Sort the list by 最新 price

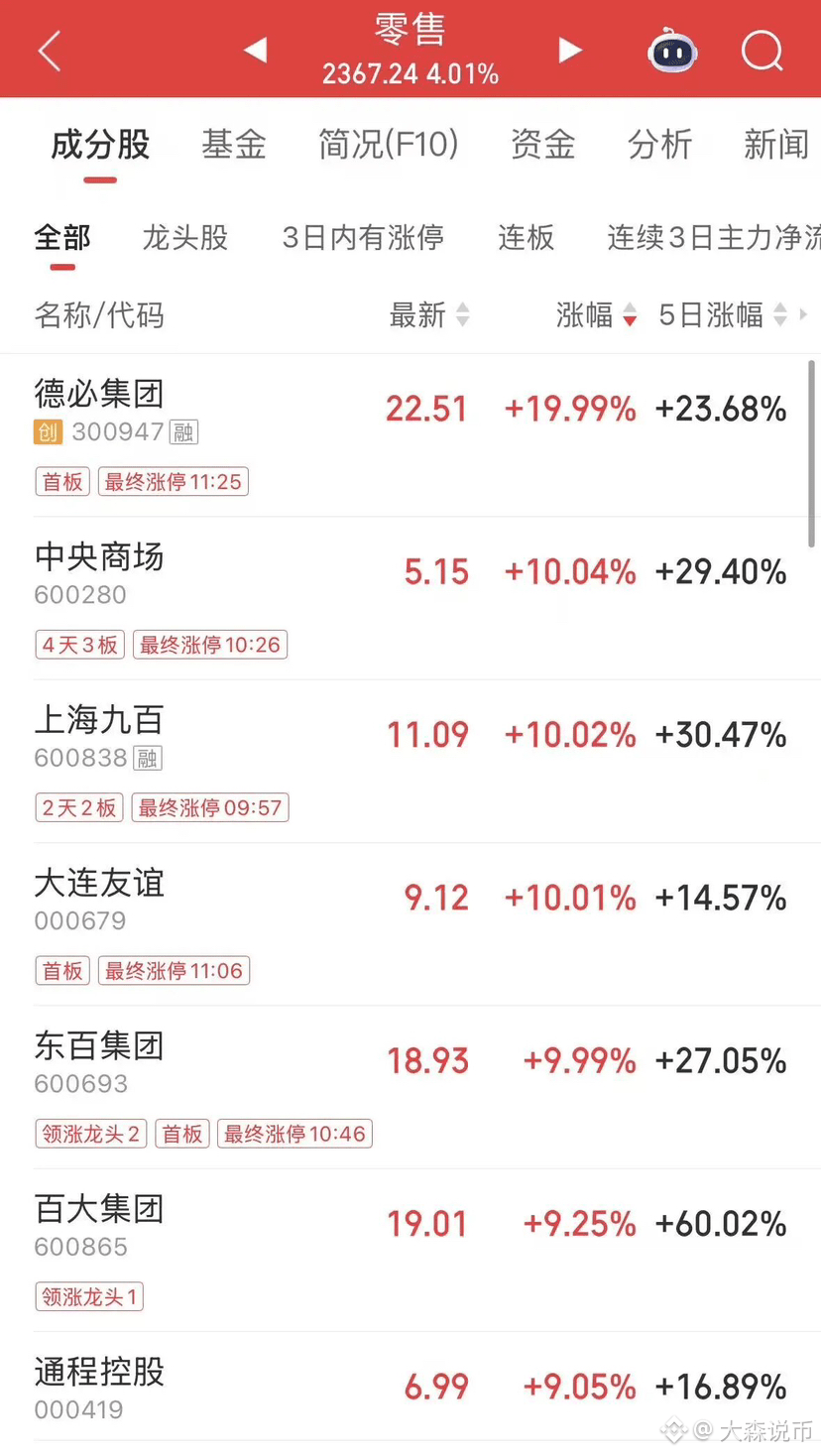tap(428, 315)
